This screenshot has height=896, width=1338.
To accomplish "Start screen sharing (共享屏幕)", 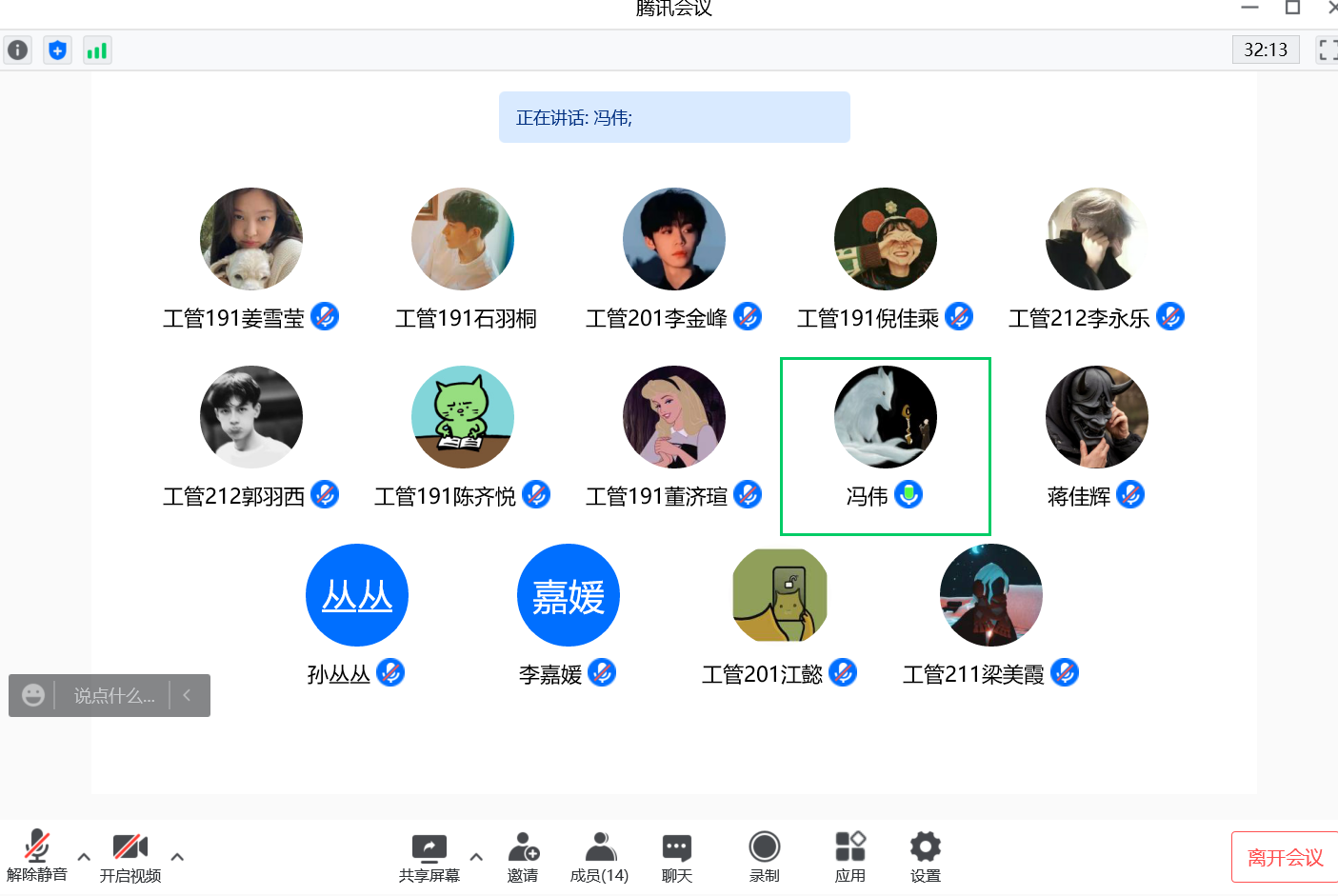I will click(x=429, y=855).
